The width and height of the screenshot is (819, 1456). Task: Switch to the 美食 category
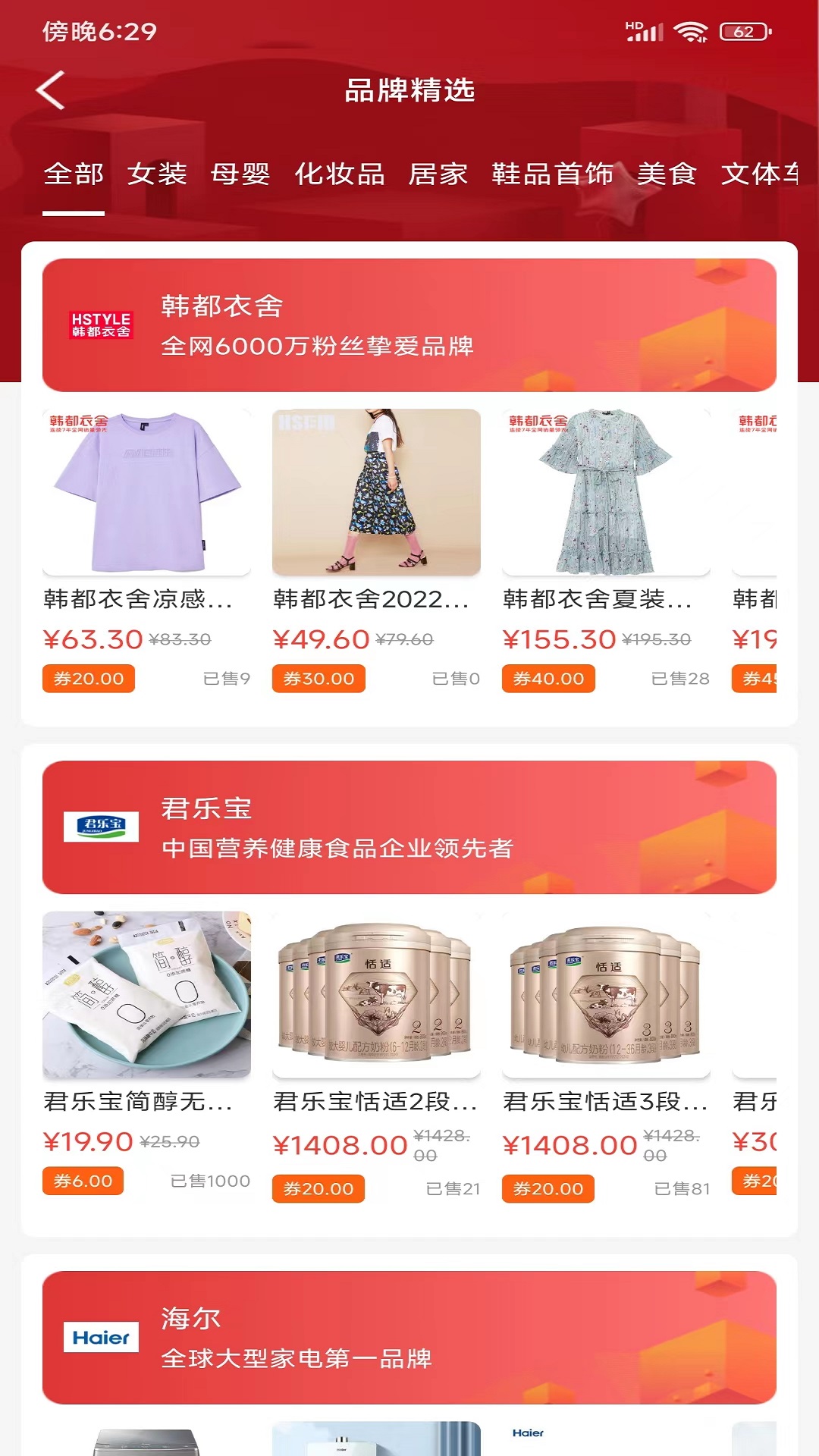click(667, 174)
